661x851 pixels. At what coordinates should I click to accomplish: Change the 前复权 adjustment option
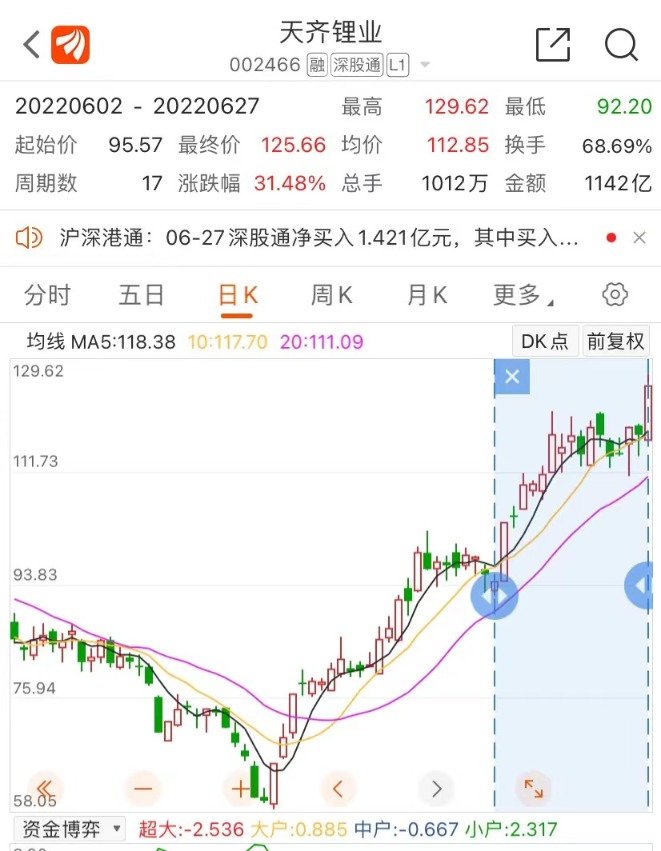coord(615,341)
